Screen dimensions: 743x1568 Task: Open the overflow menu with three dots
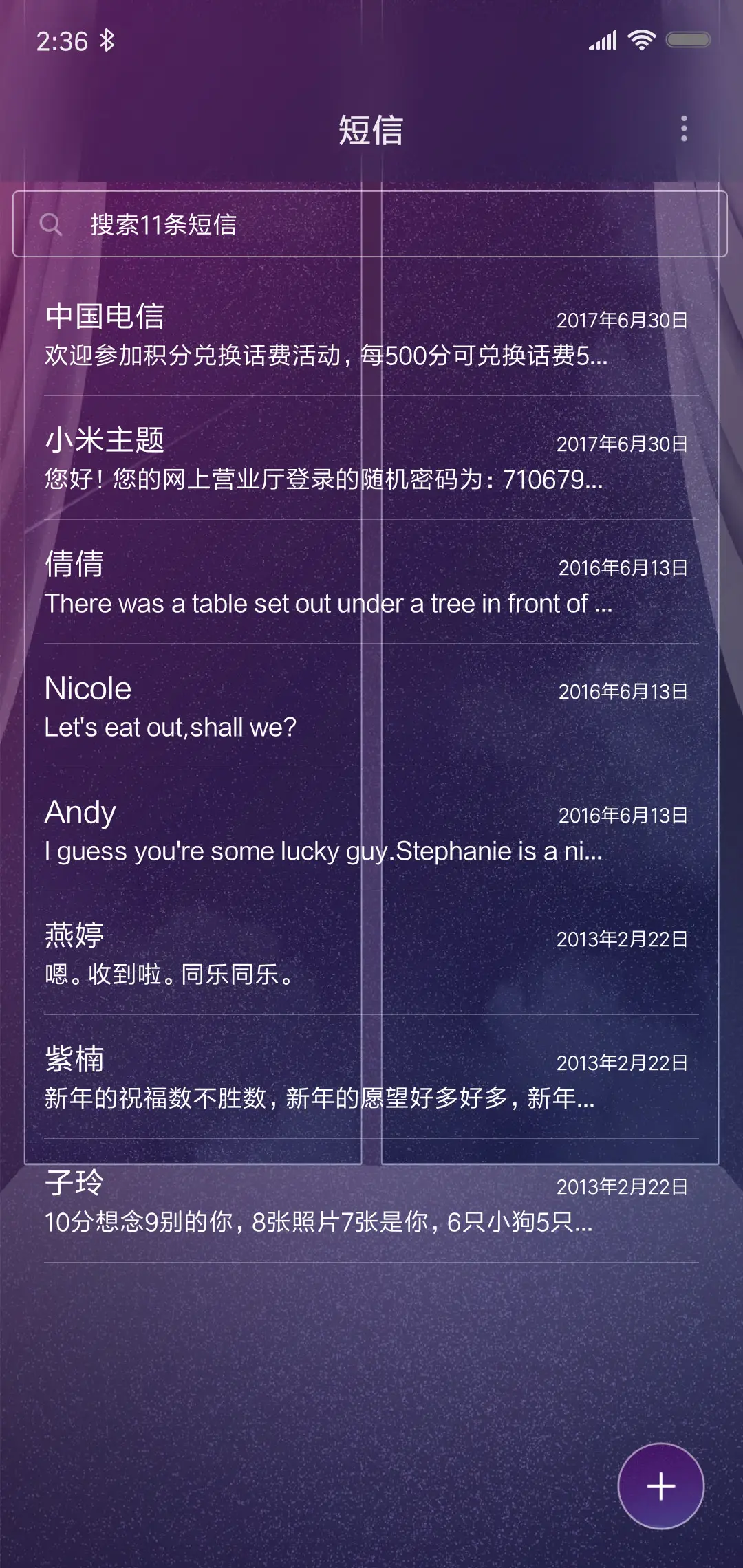point(683,129)
